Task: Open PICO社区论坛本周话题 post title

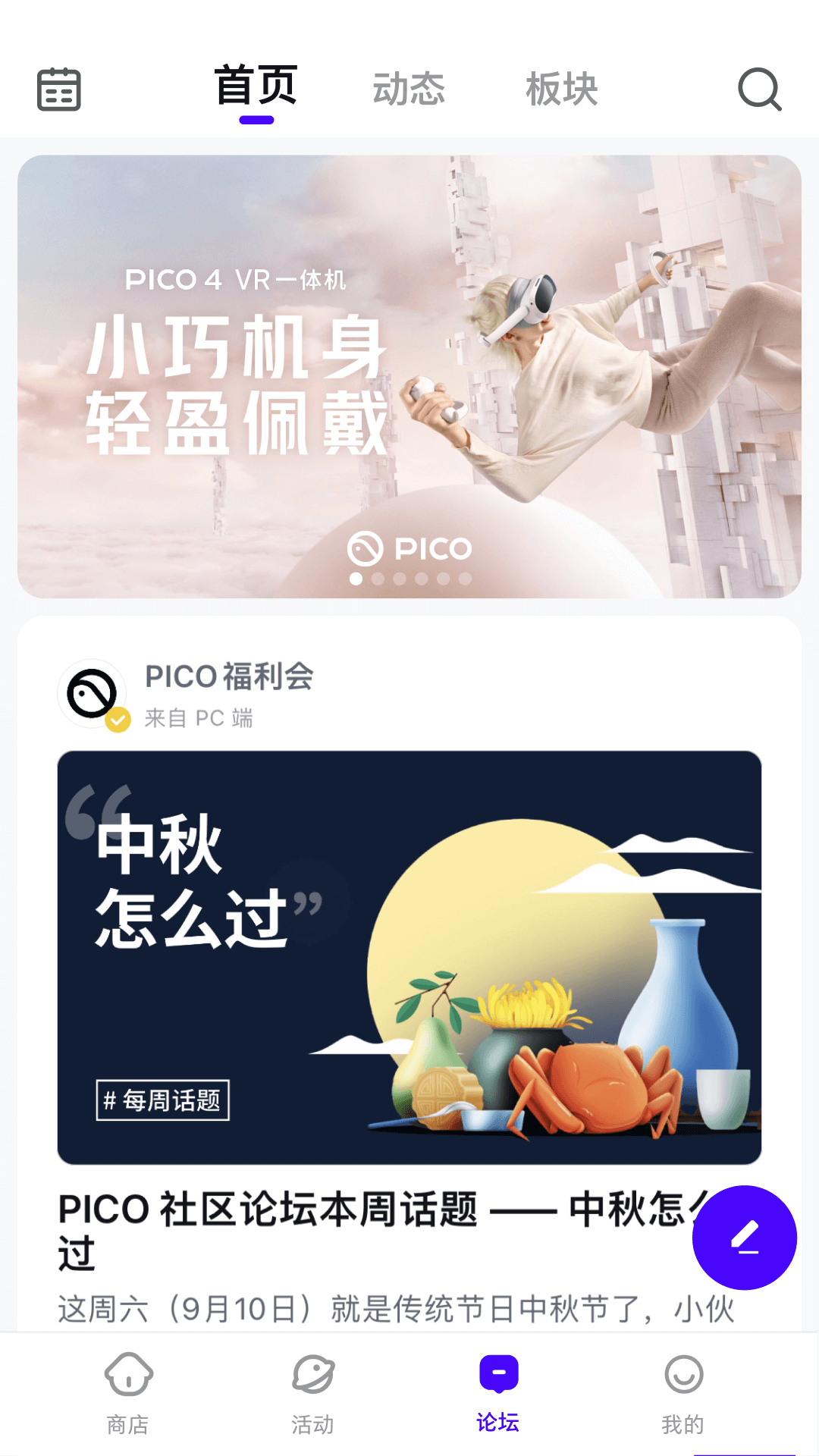Action: tap(379, 1230)
